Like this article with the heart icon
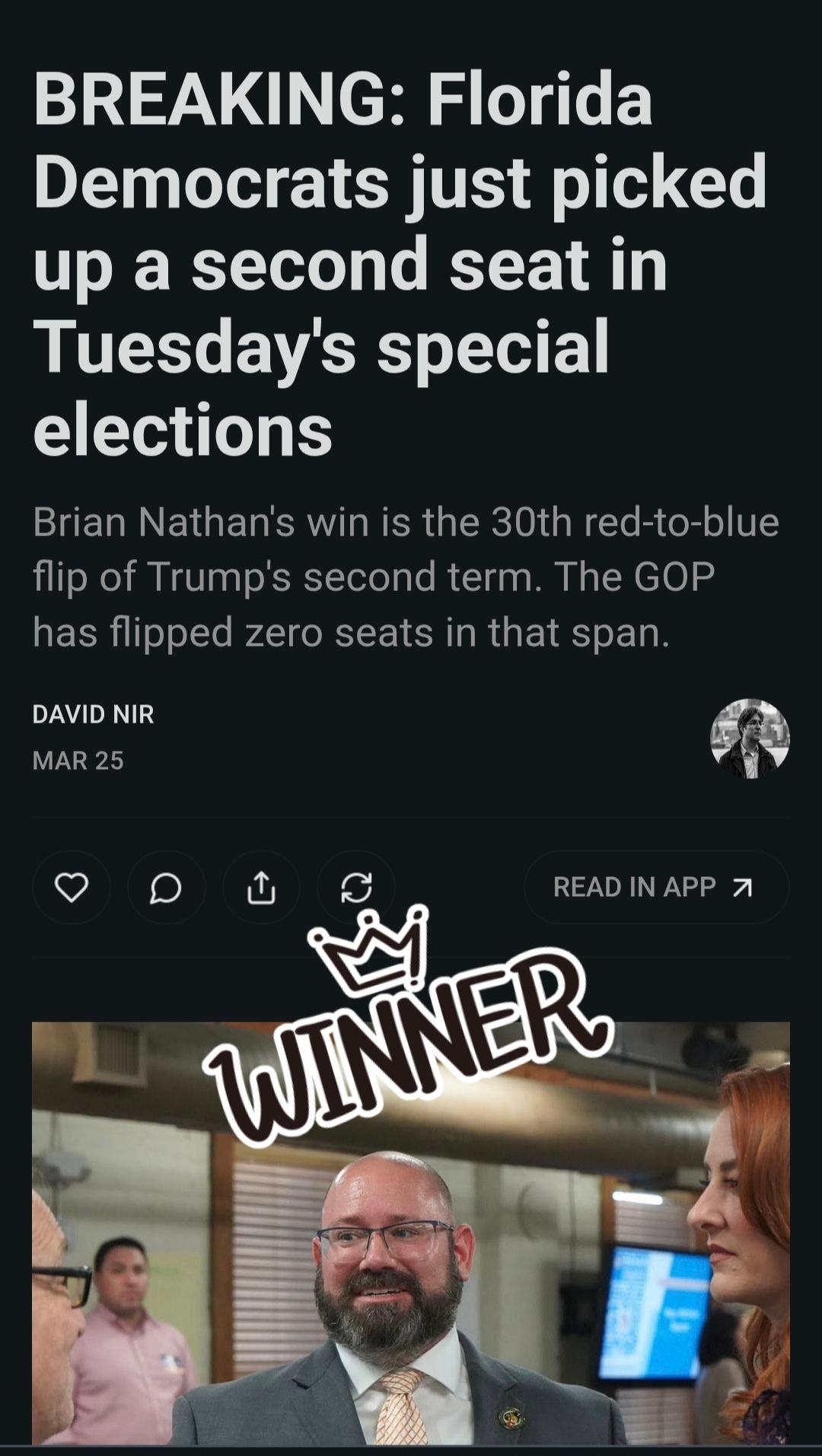This screenshot has width=822, height=1456. [72, 887]
